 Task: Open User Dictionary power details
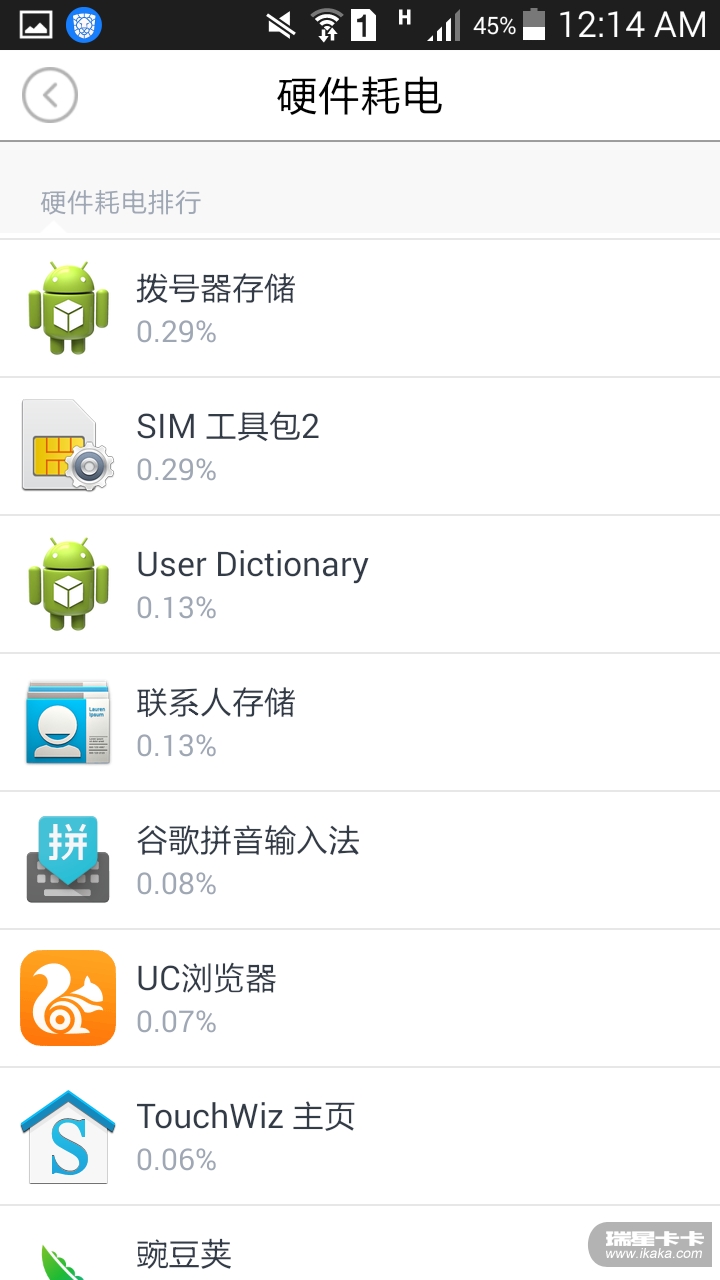360,584
